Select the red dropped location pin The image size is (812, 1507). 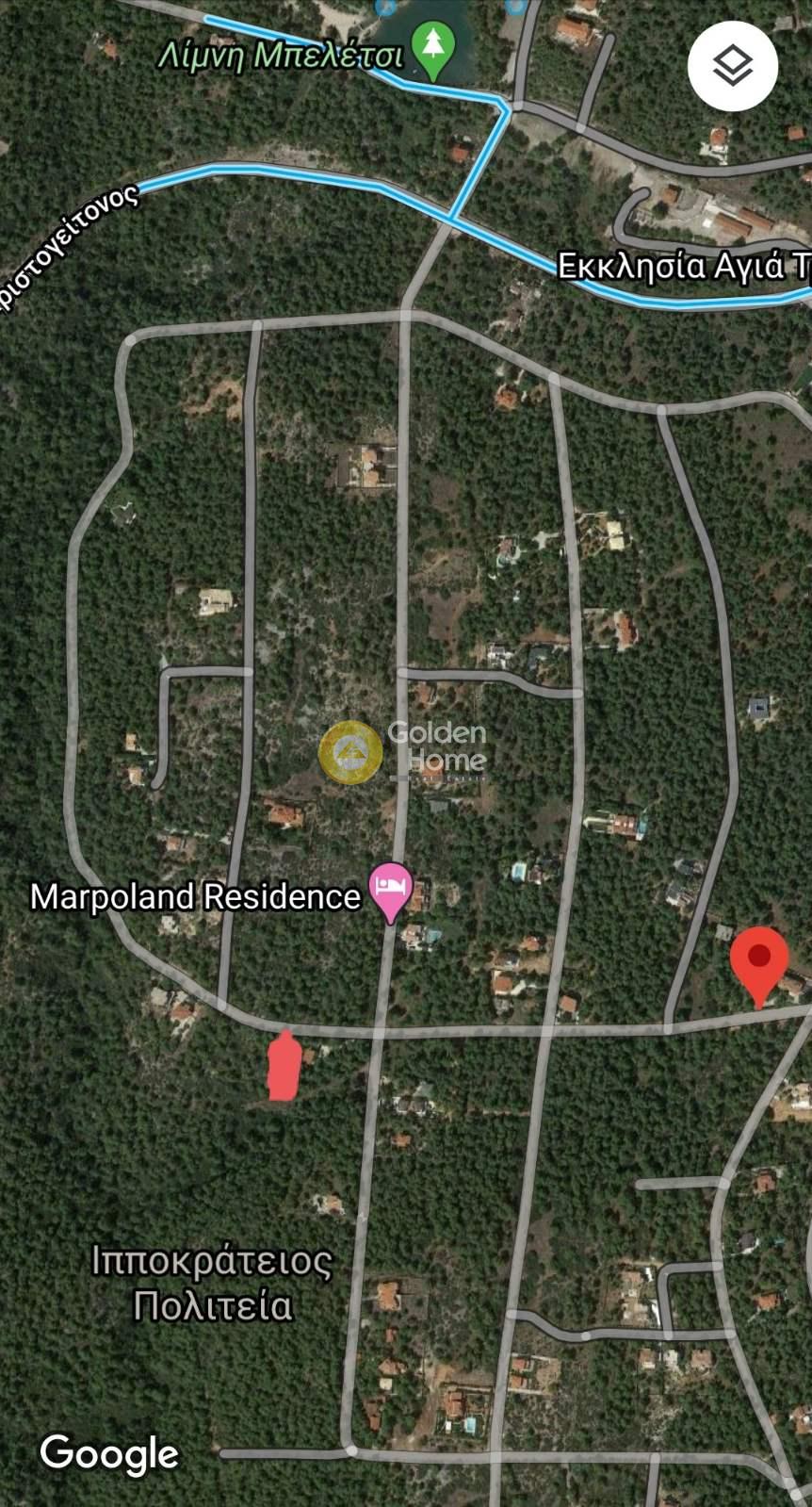tap(759, 961)
